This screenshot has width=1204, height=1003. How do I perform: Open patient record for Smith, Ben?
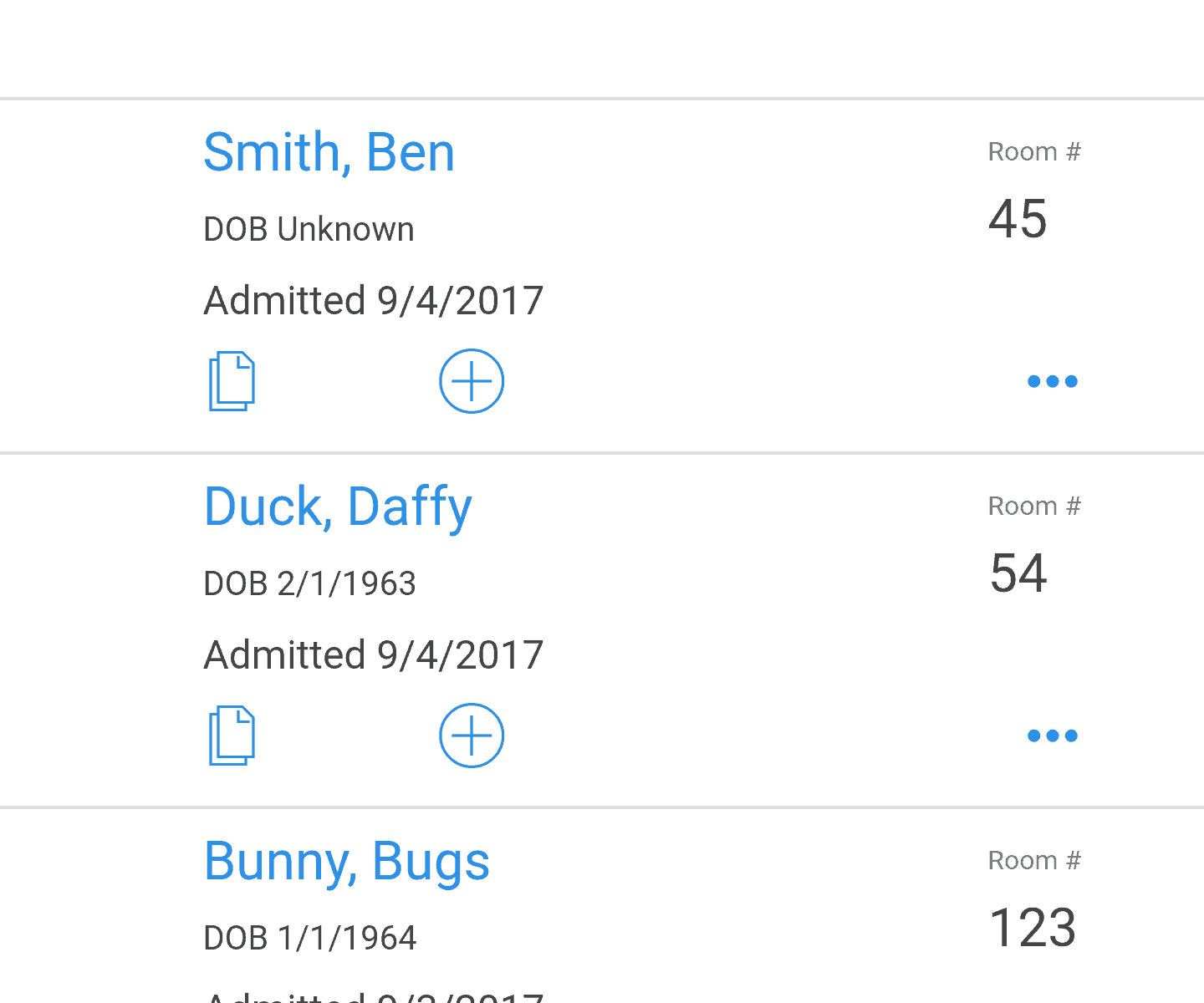(329, 153)
